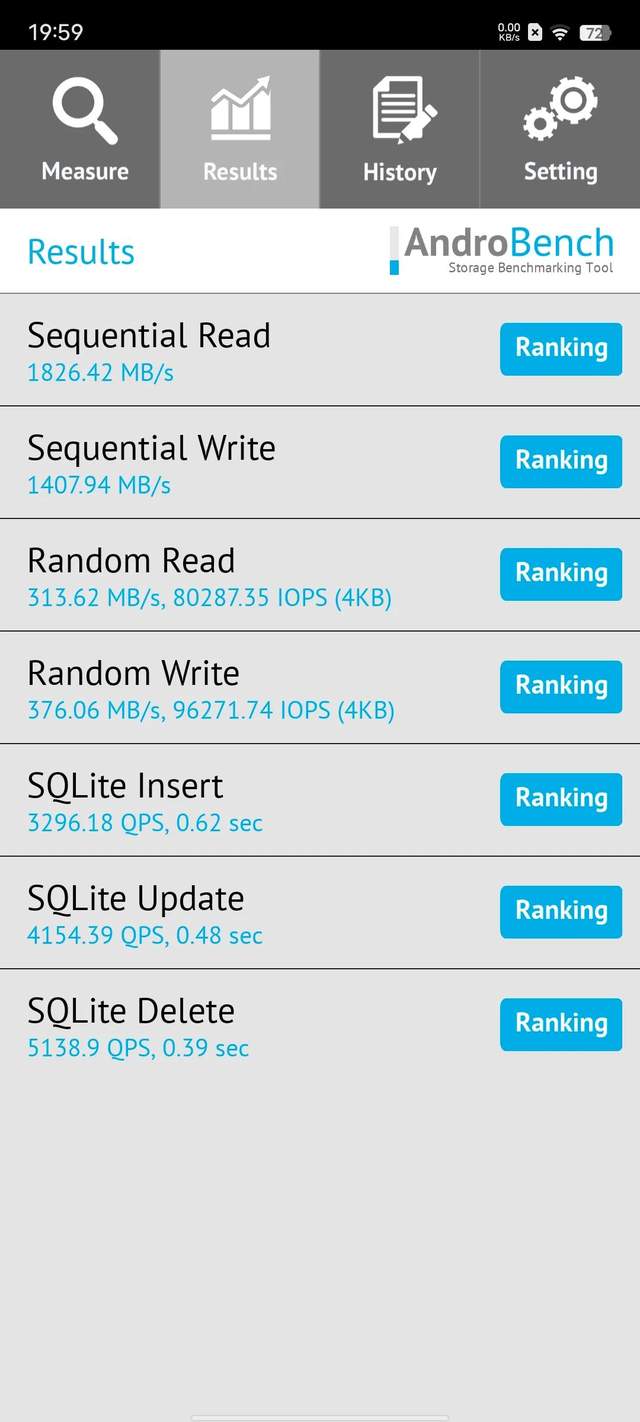Open ranking for SQLite Update
The width and height of the screenshot is (640, 1422).
click(561, 911)
